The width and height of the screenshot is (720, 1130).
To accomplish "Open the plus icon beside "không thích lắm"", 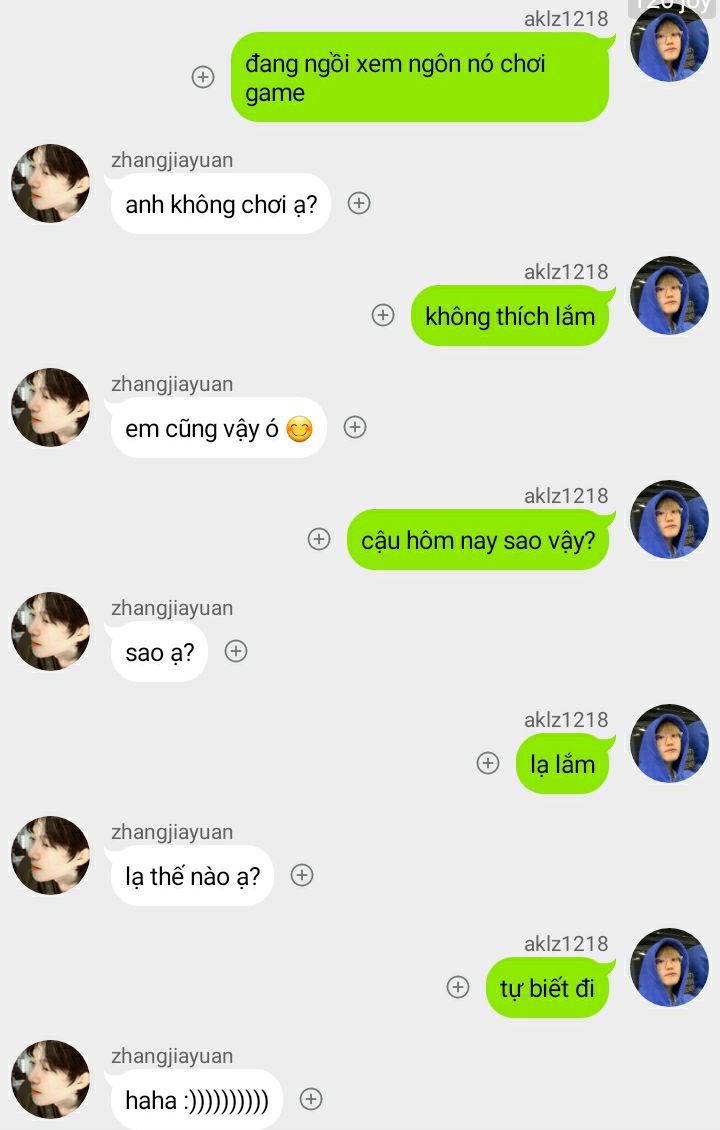I will pos(383,315).
